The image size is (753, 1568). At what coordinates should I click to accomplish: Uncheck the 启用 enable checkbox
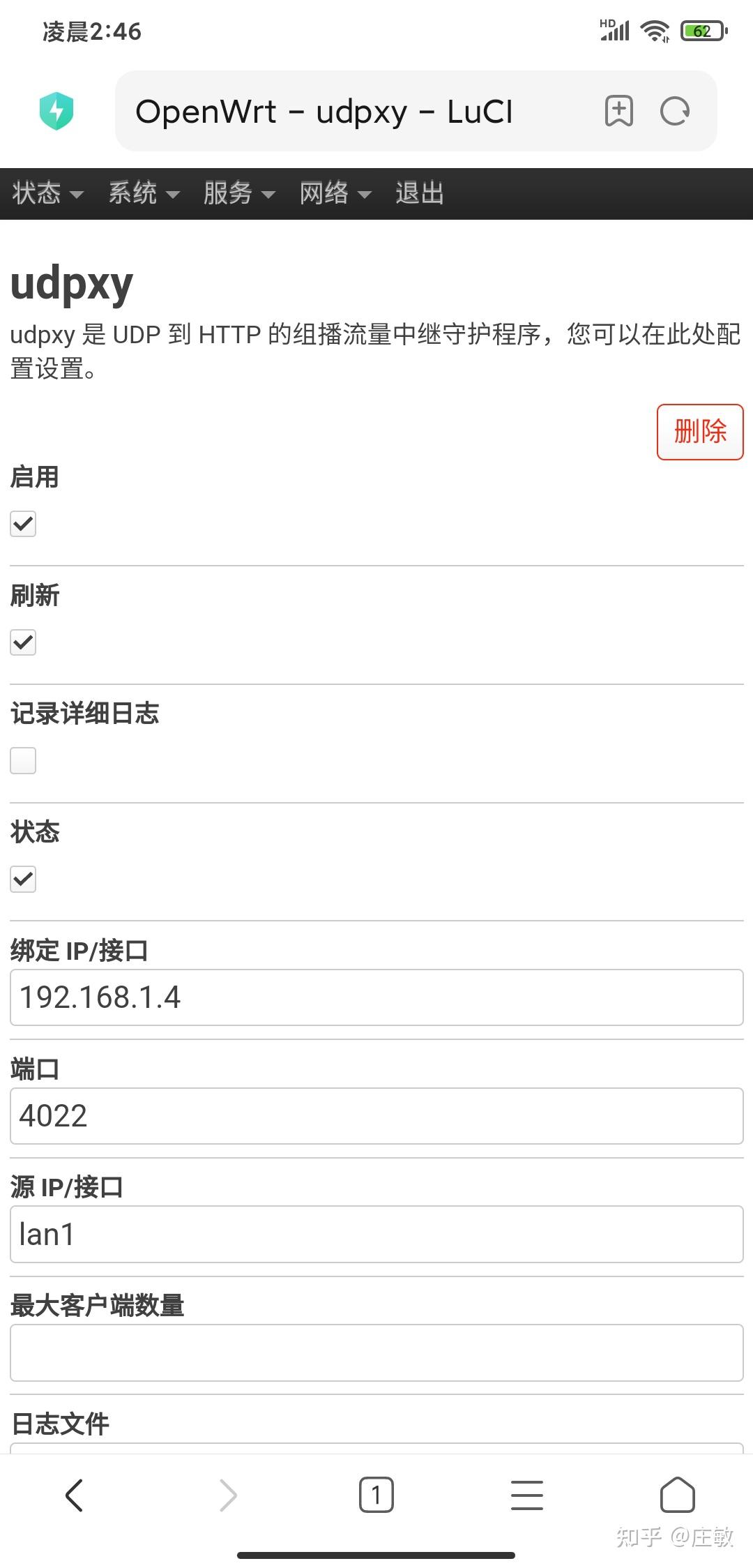click(22, 525)
